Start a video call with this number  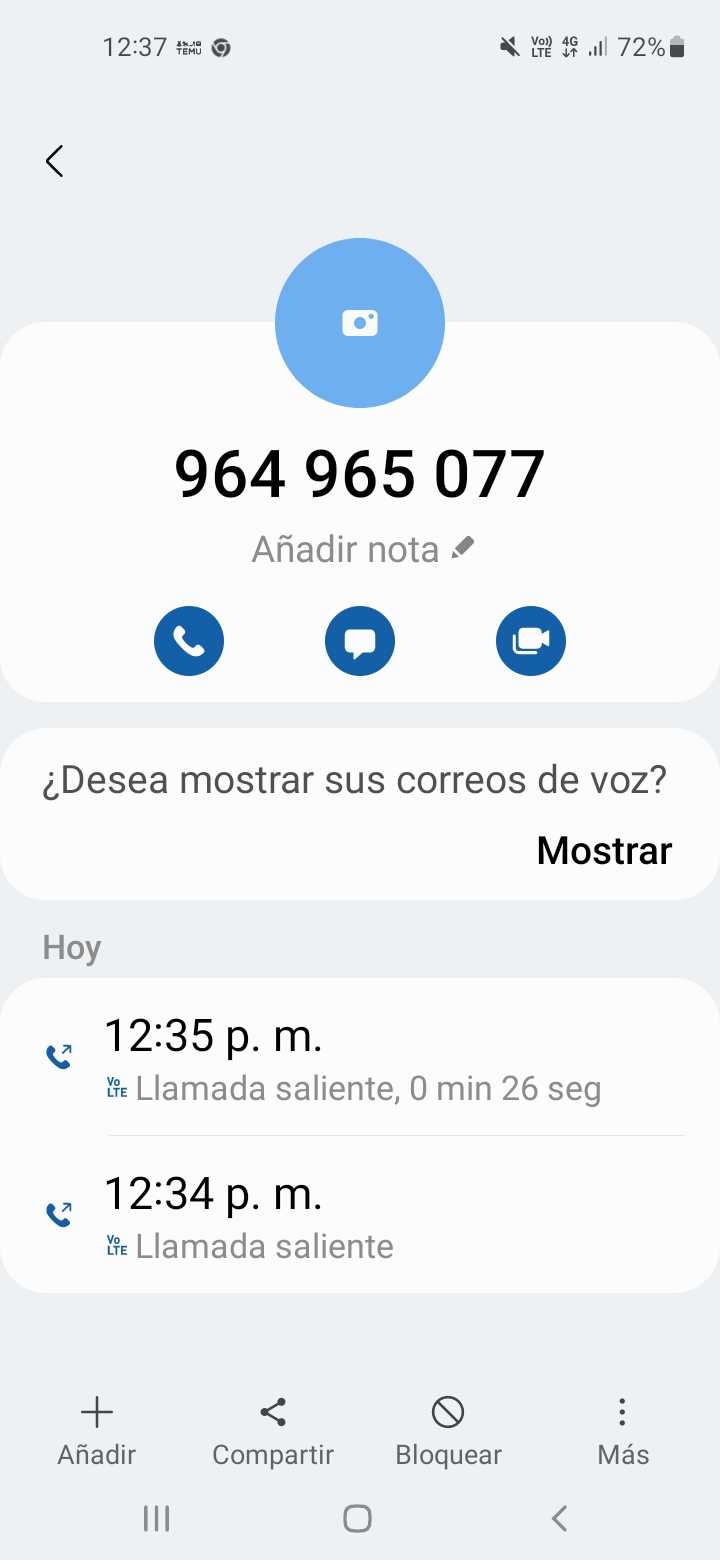pyautogui.click(x=531, y=641)
